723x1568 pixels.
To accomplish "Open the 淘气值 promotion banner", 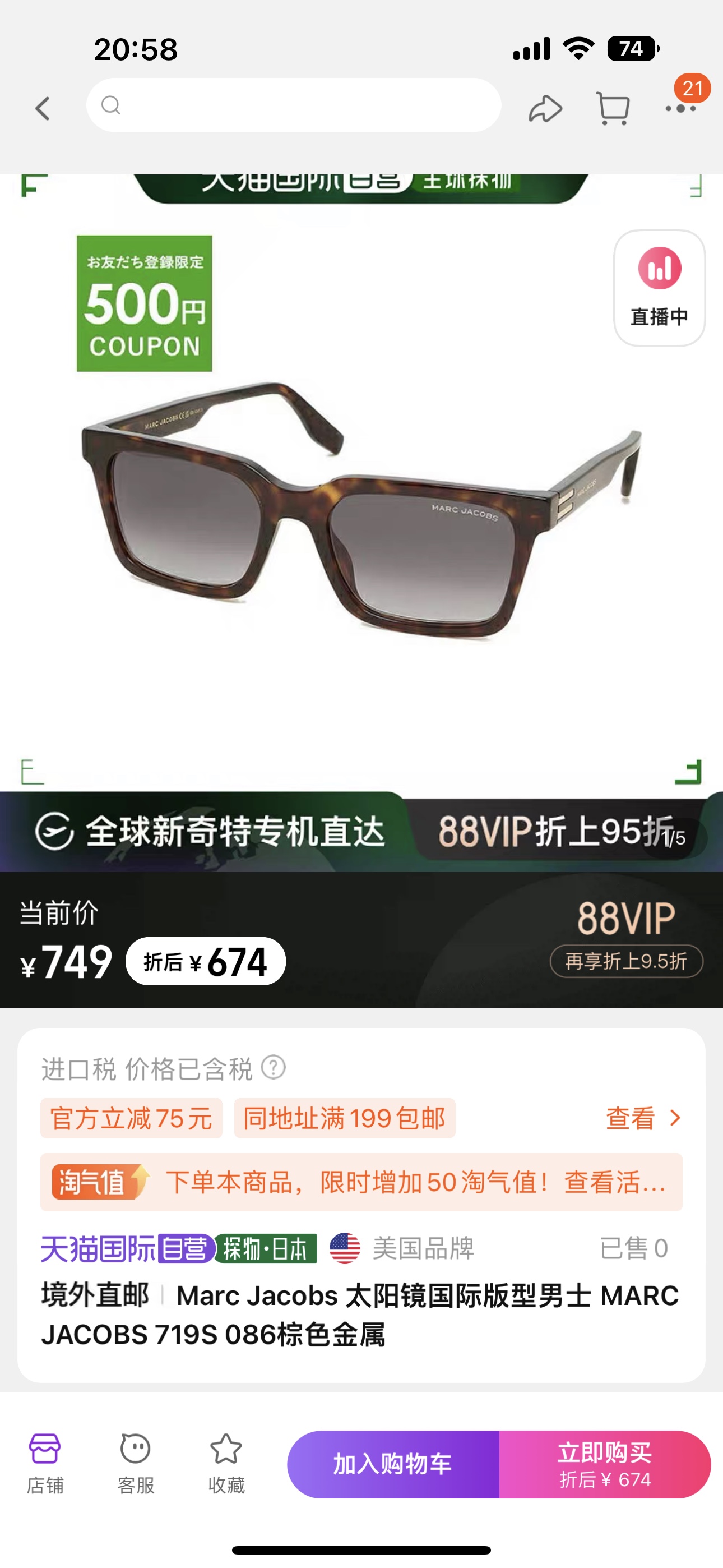I will (361, 1182).
